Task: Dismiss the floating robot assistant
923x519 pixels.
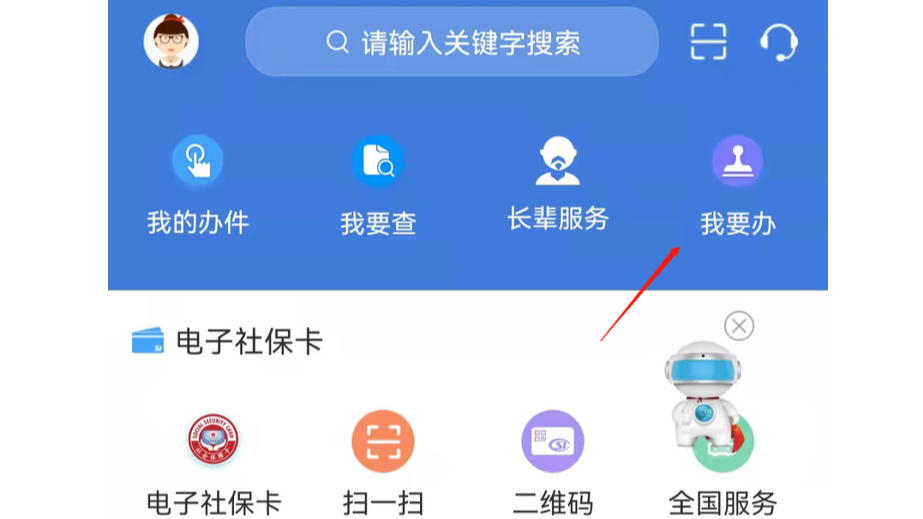Action: click(x=739, y=325)
